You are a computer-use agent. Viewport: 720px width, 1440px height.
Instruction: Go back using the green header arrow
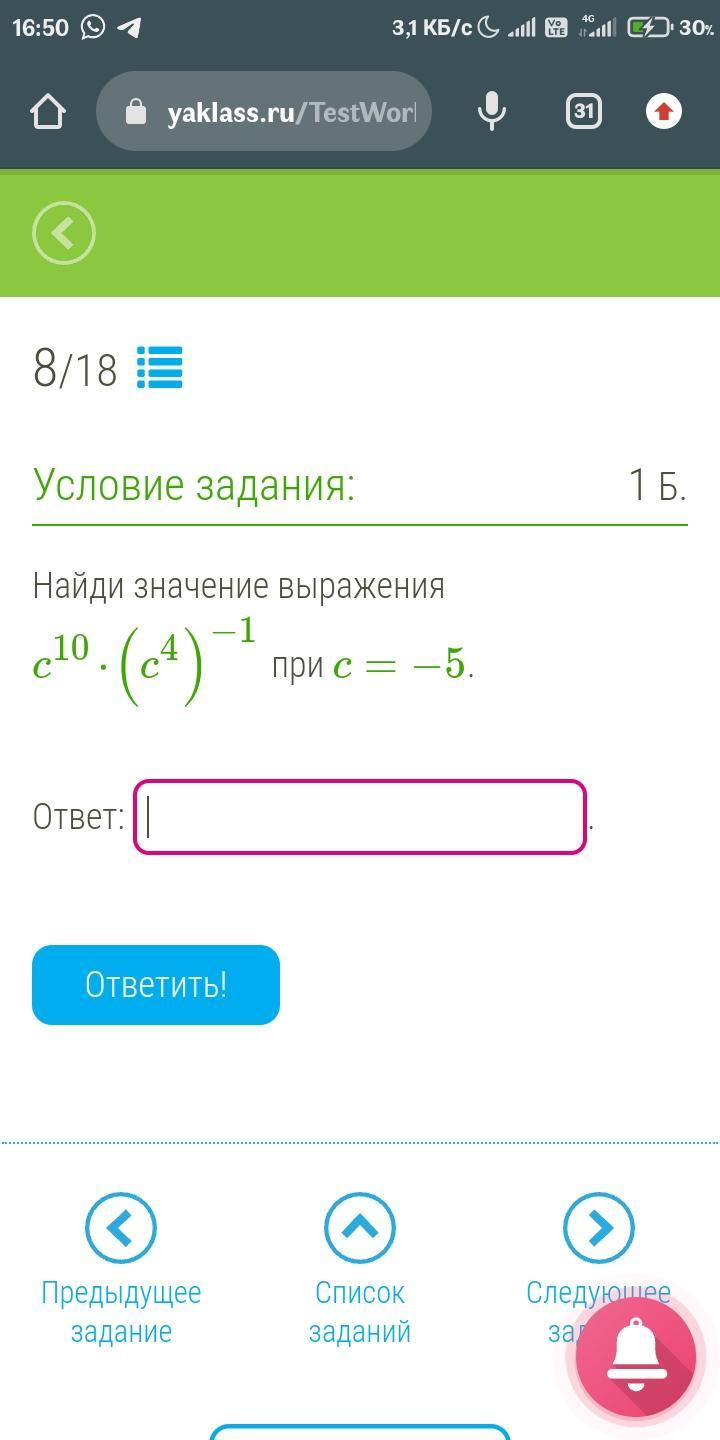tap(64, 233)
